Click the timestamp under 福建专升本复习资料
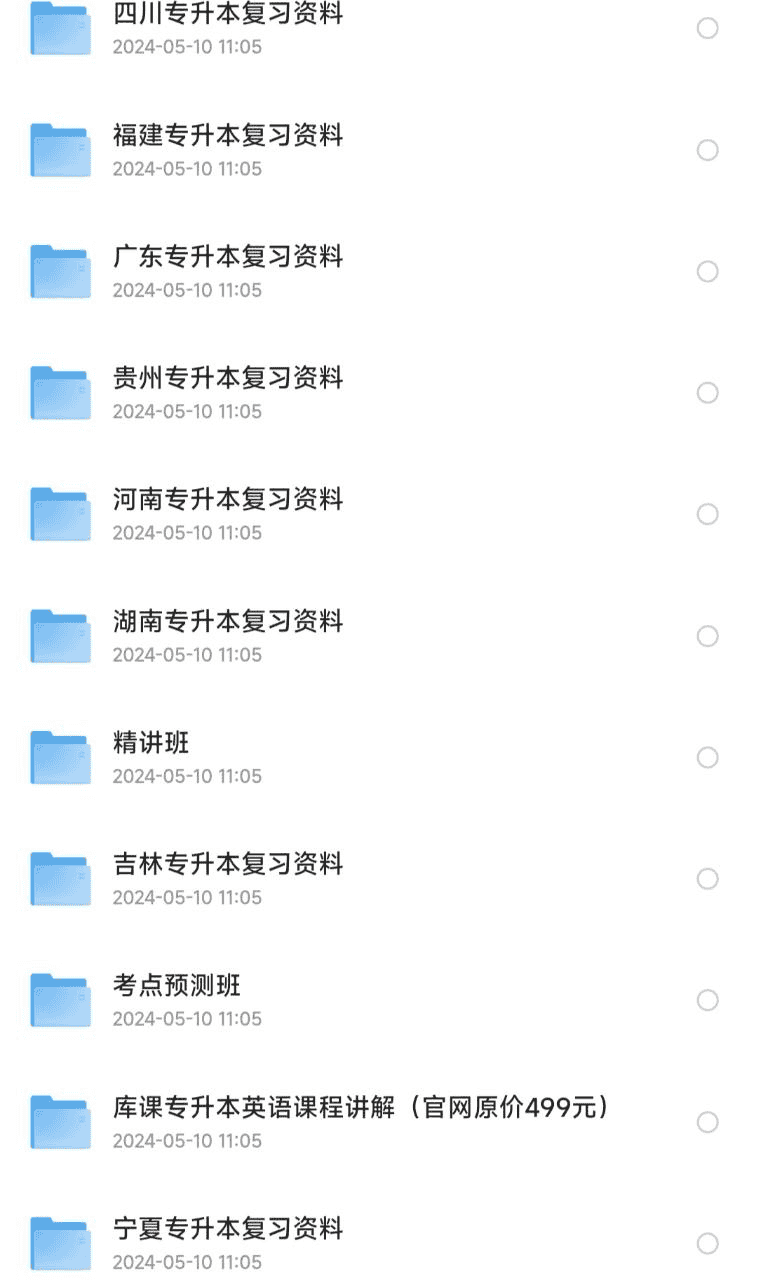This screenshot has height=1280, width=757. click(189, 168)
